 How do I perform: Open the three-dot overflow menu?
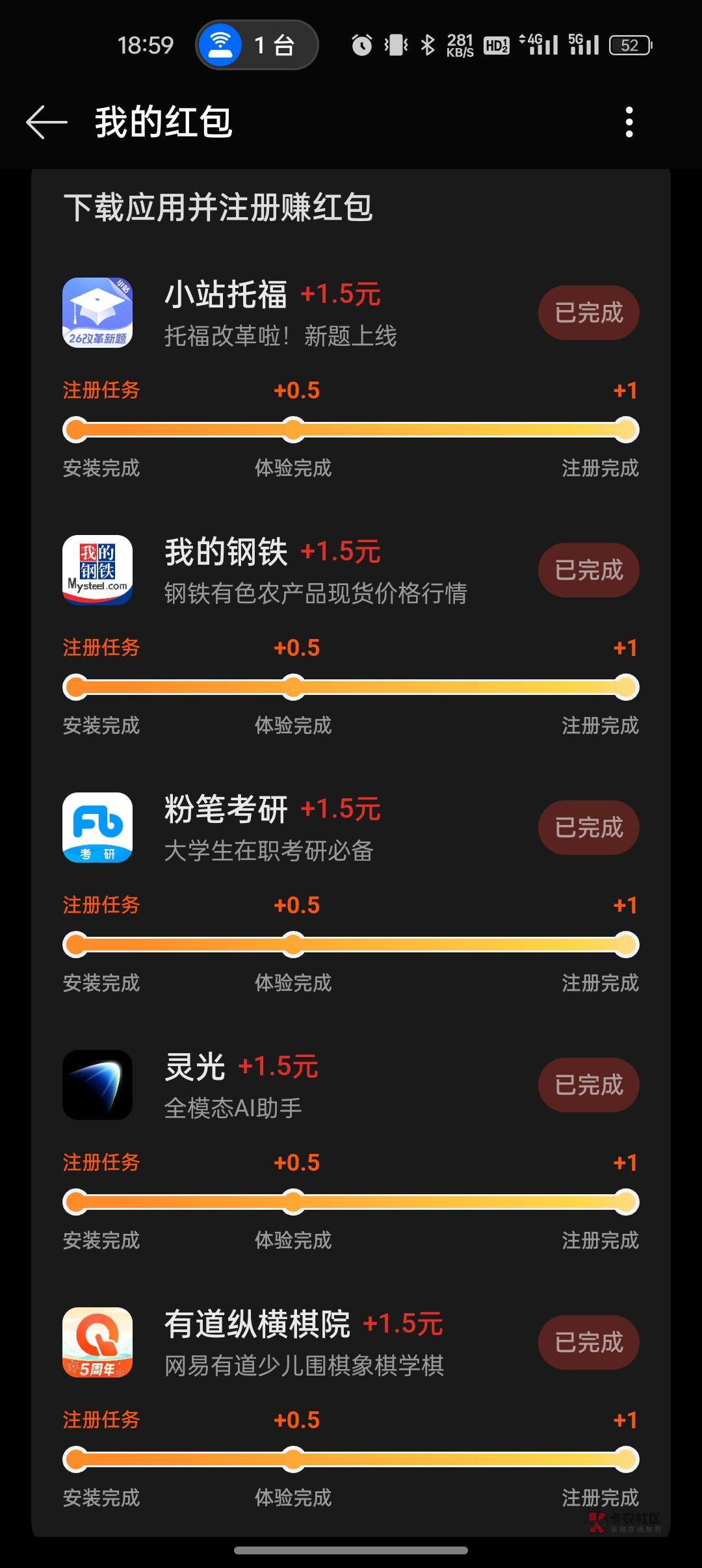(629, 122)
